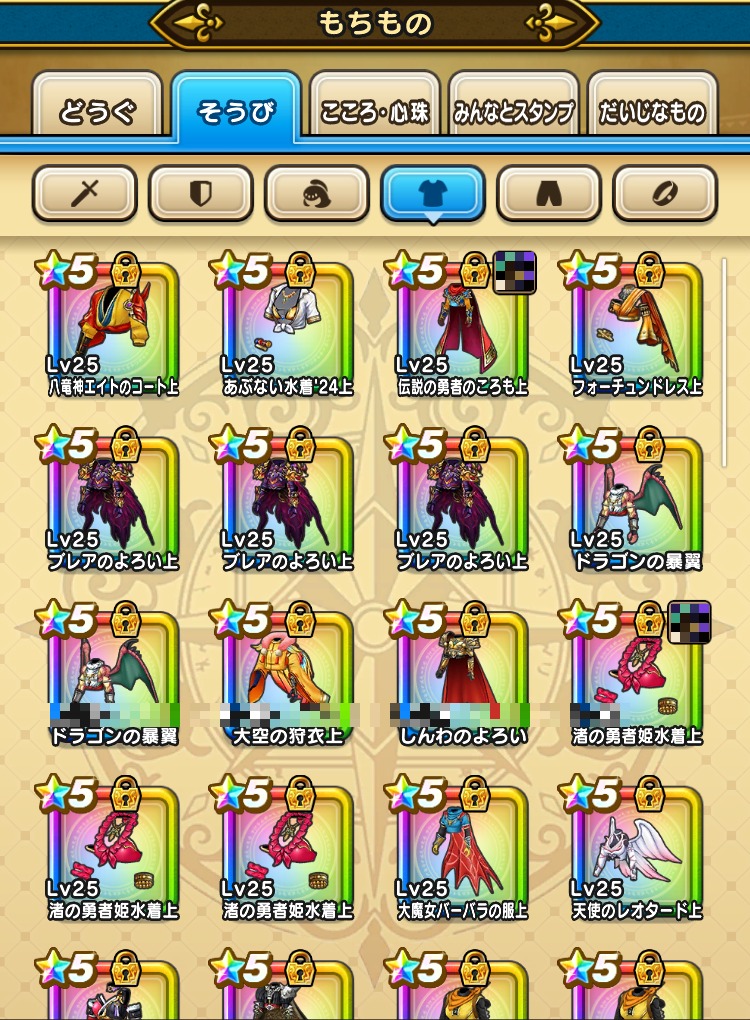Switch to the どうぐ tab
Viewport: 750px width, 1020px height.
point(97,111)
